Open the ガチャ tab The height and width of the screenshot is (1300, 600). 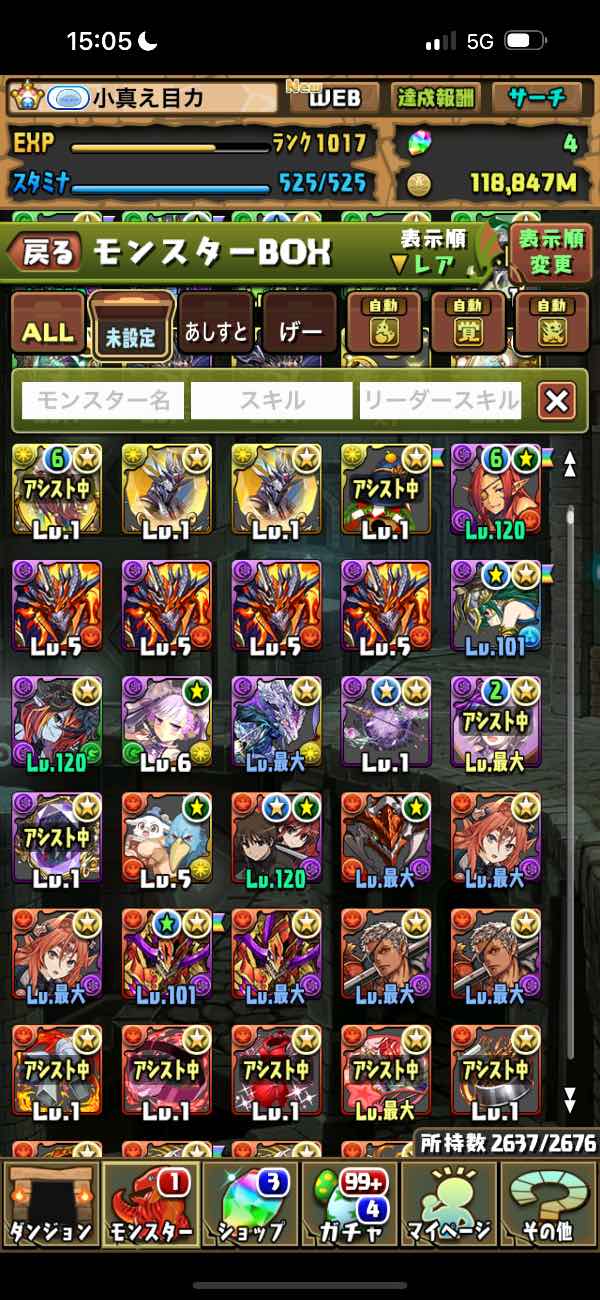coord(349,1203)
